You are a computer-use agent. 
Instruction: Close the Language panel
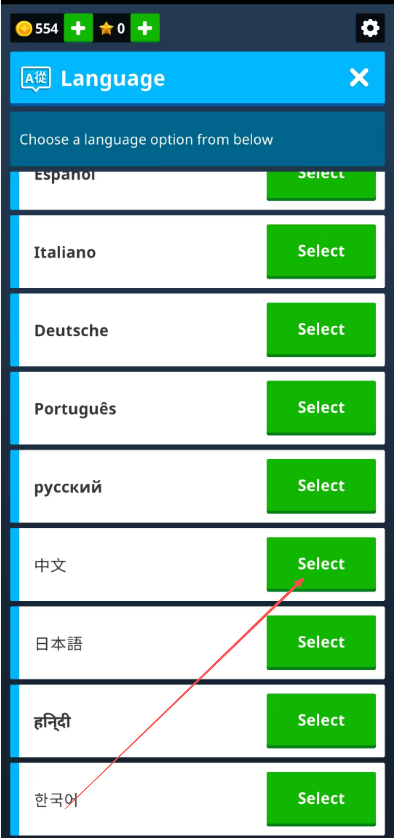click(x=359, y=78)
